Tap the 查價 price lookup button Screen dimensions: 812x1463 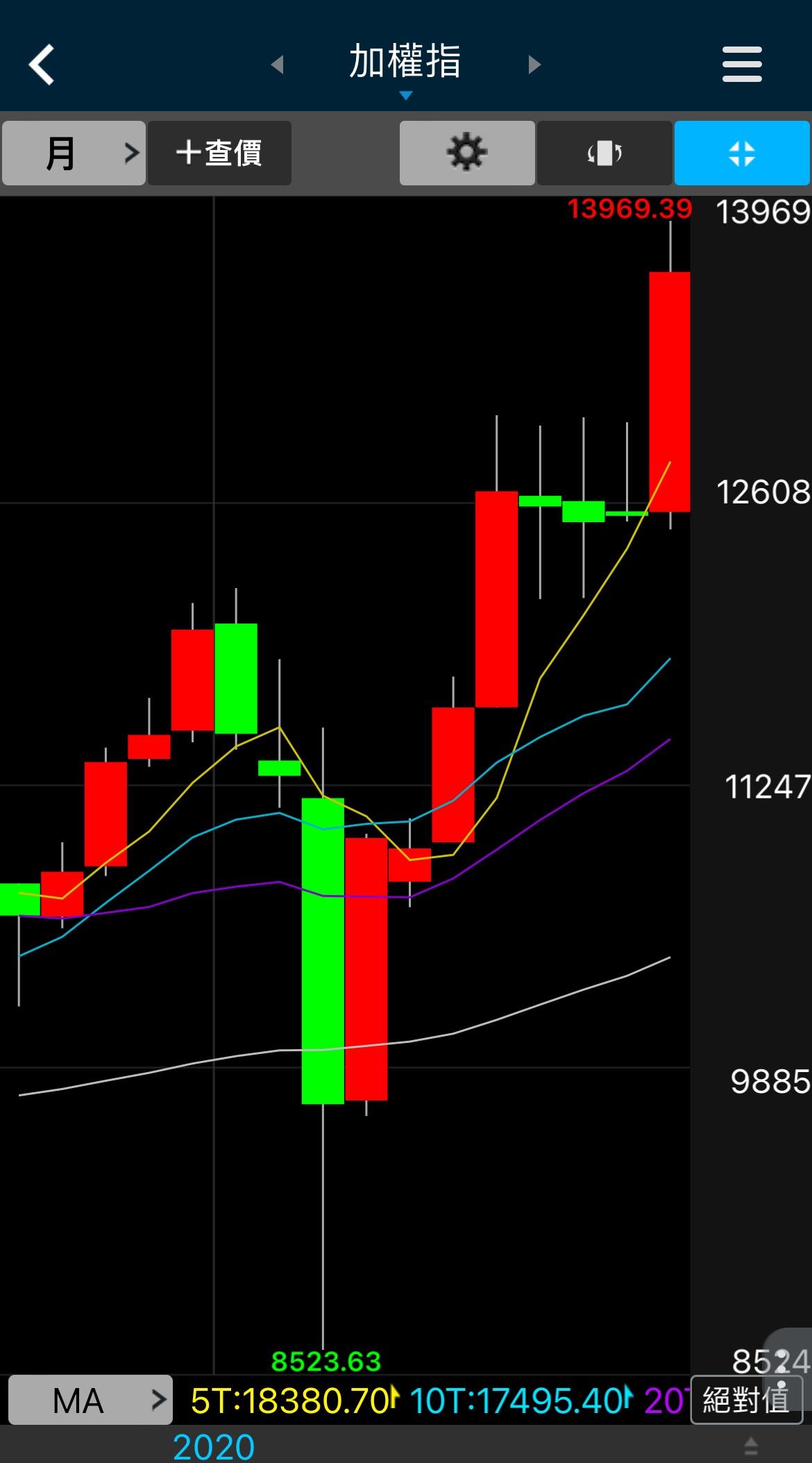(219, 153)
